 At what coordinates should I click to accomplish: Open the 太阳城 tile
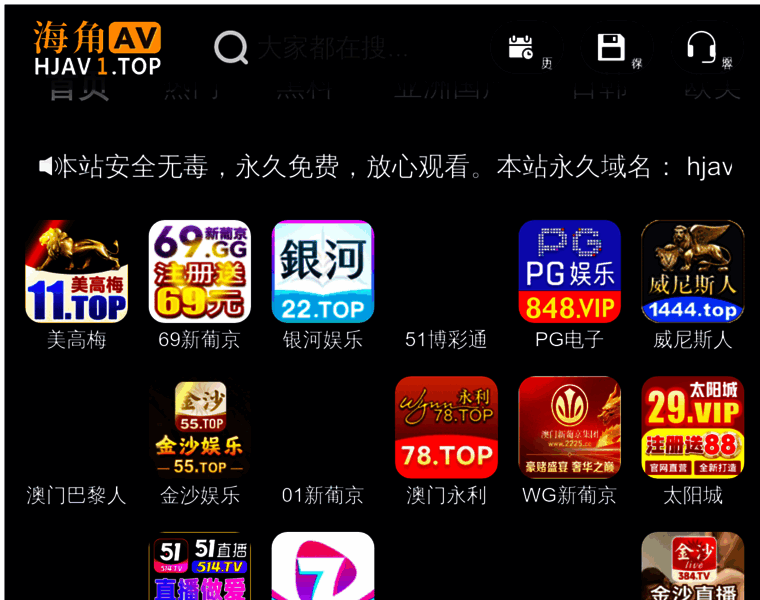click(692, 428)
